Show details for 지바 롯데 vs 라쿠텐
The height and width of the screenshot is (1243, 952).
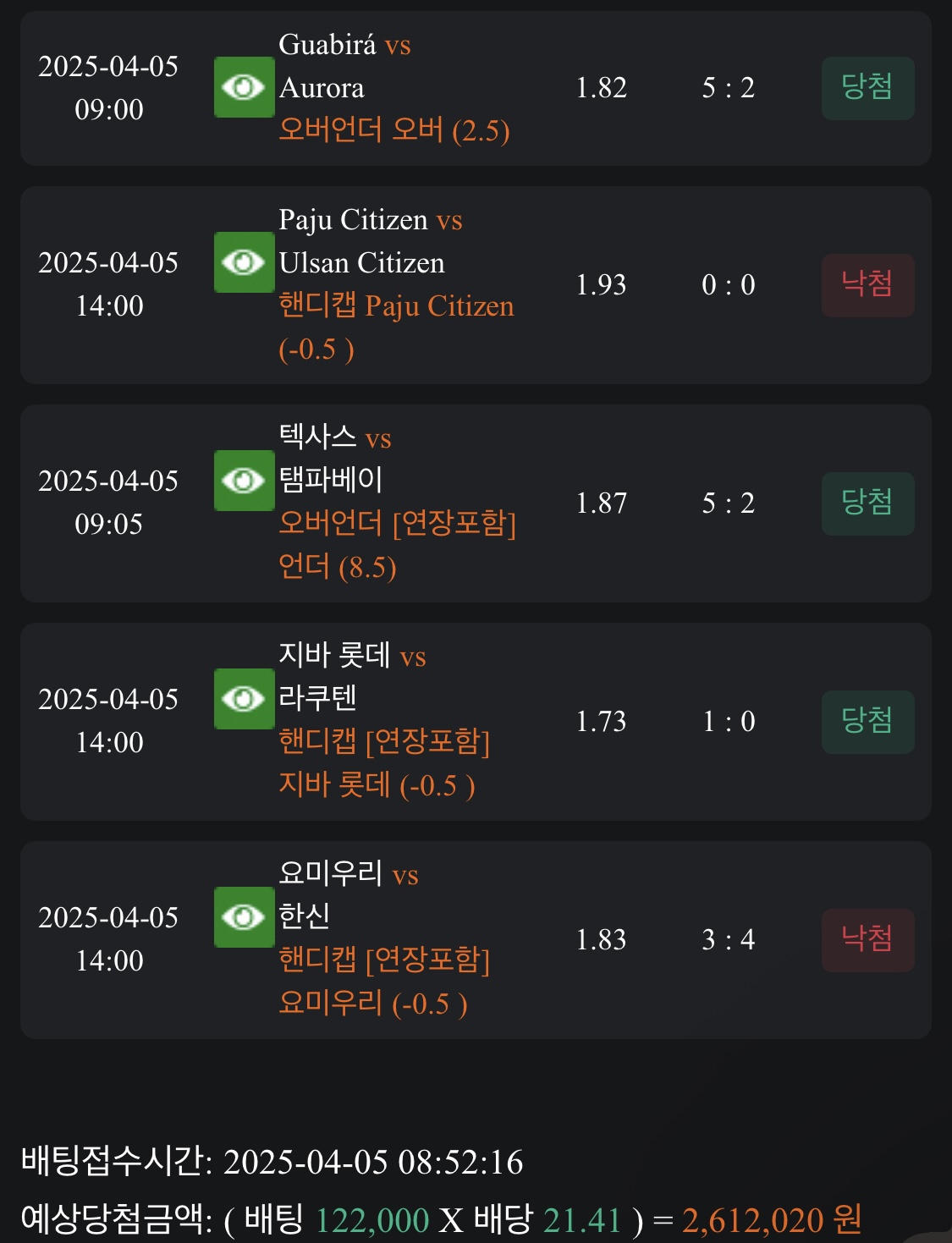[244, 699]
